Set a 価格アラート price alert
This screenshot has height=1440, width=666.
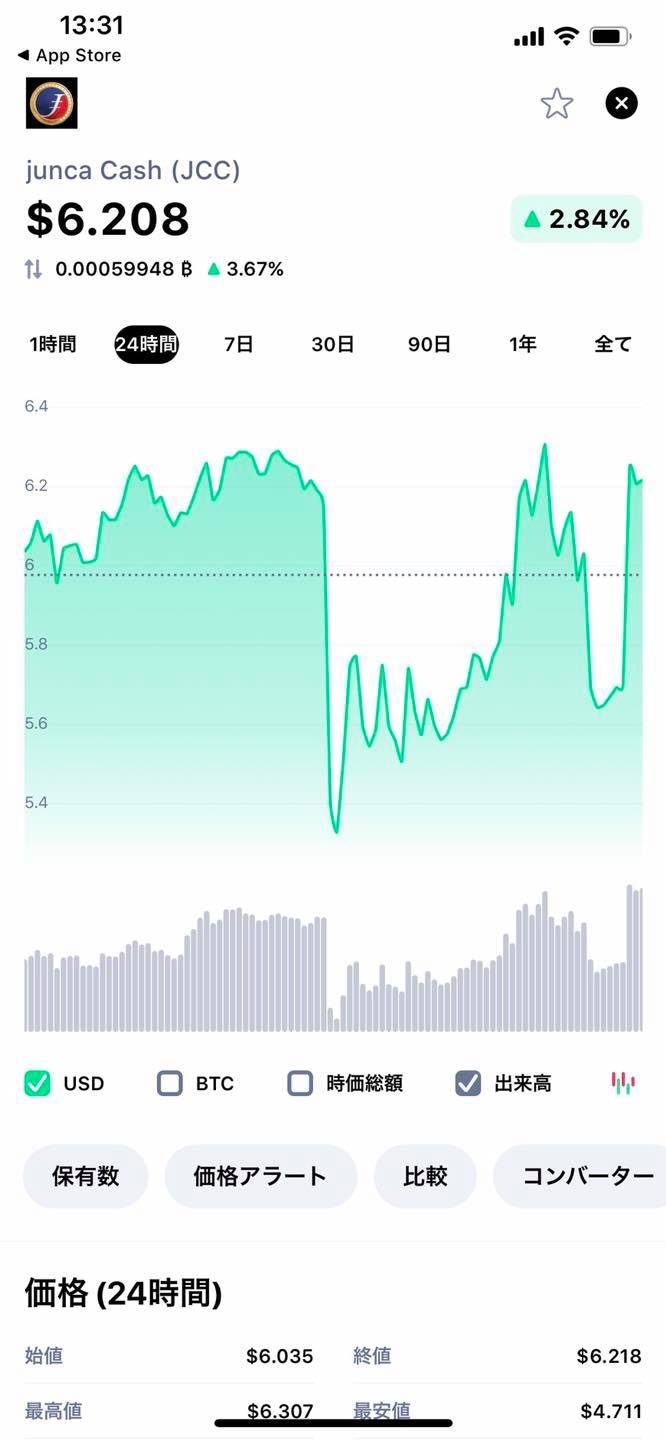pyautogui.click(x=260, y=1176)
